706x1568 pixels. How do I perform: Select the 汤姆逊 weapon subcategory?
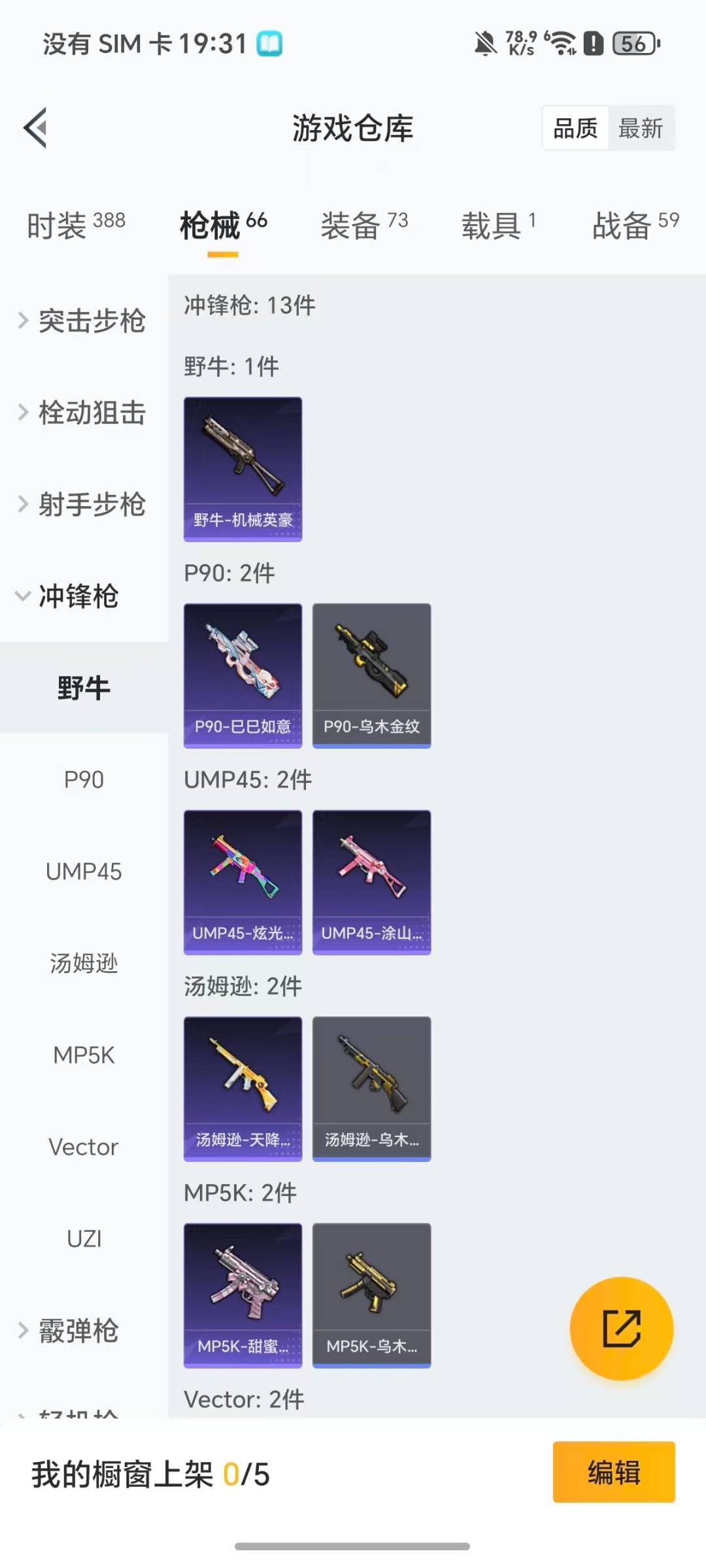[84, 963]
